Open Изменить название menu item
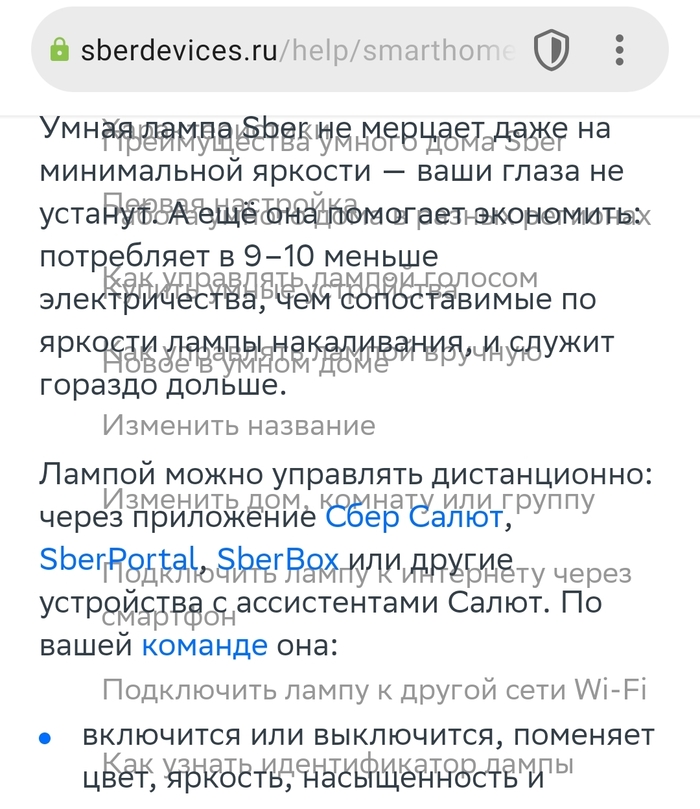 (238, 426)
